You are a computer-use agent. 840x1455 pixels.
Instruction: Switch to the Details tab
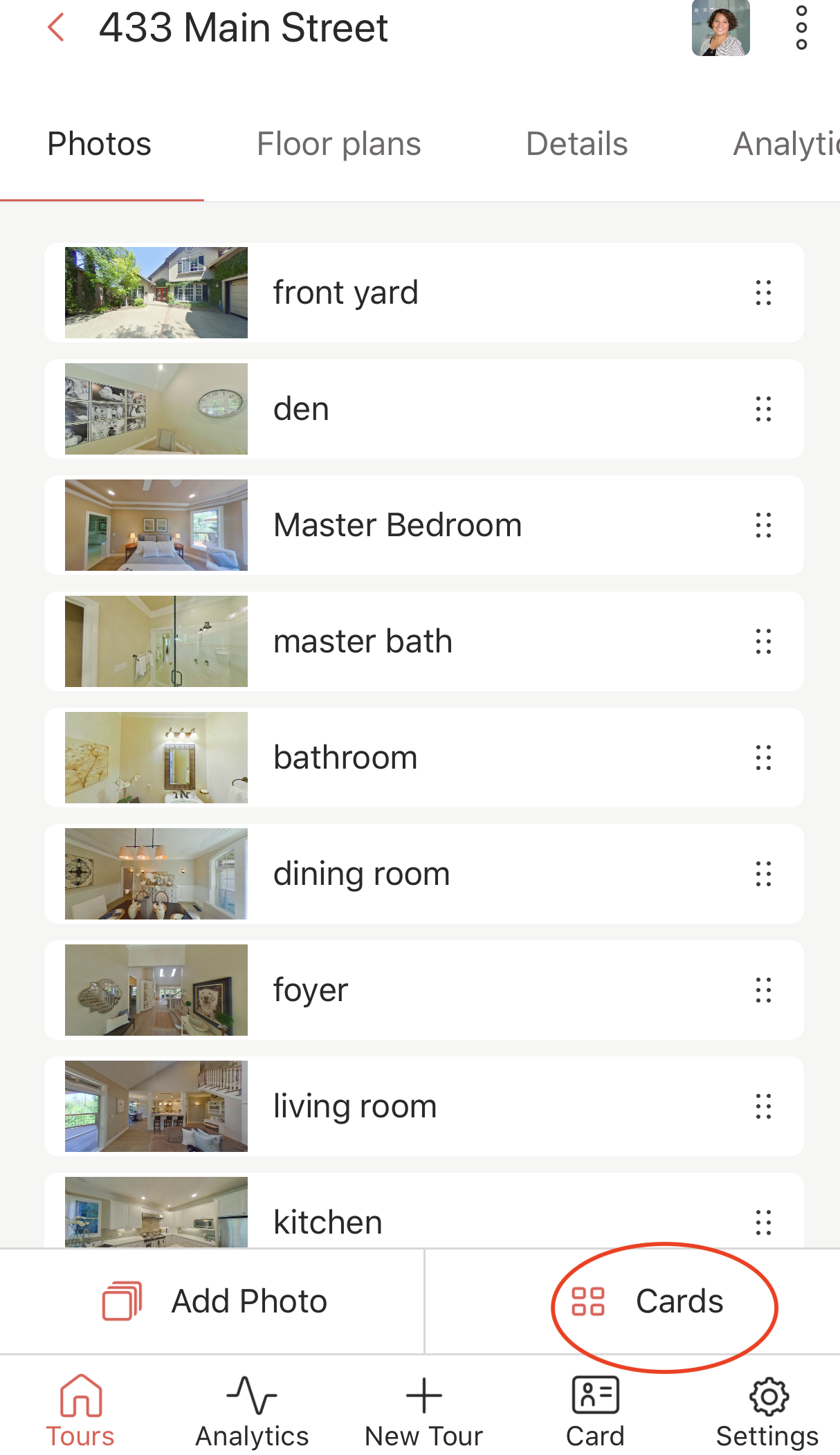pyautogui.click(x=576, y=145)
